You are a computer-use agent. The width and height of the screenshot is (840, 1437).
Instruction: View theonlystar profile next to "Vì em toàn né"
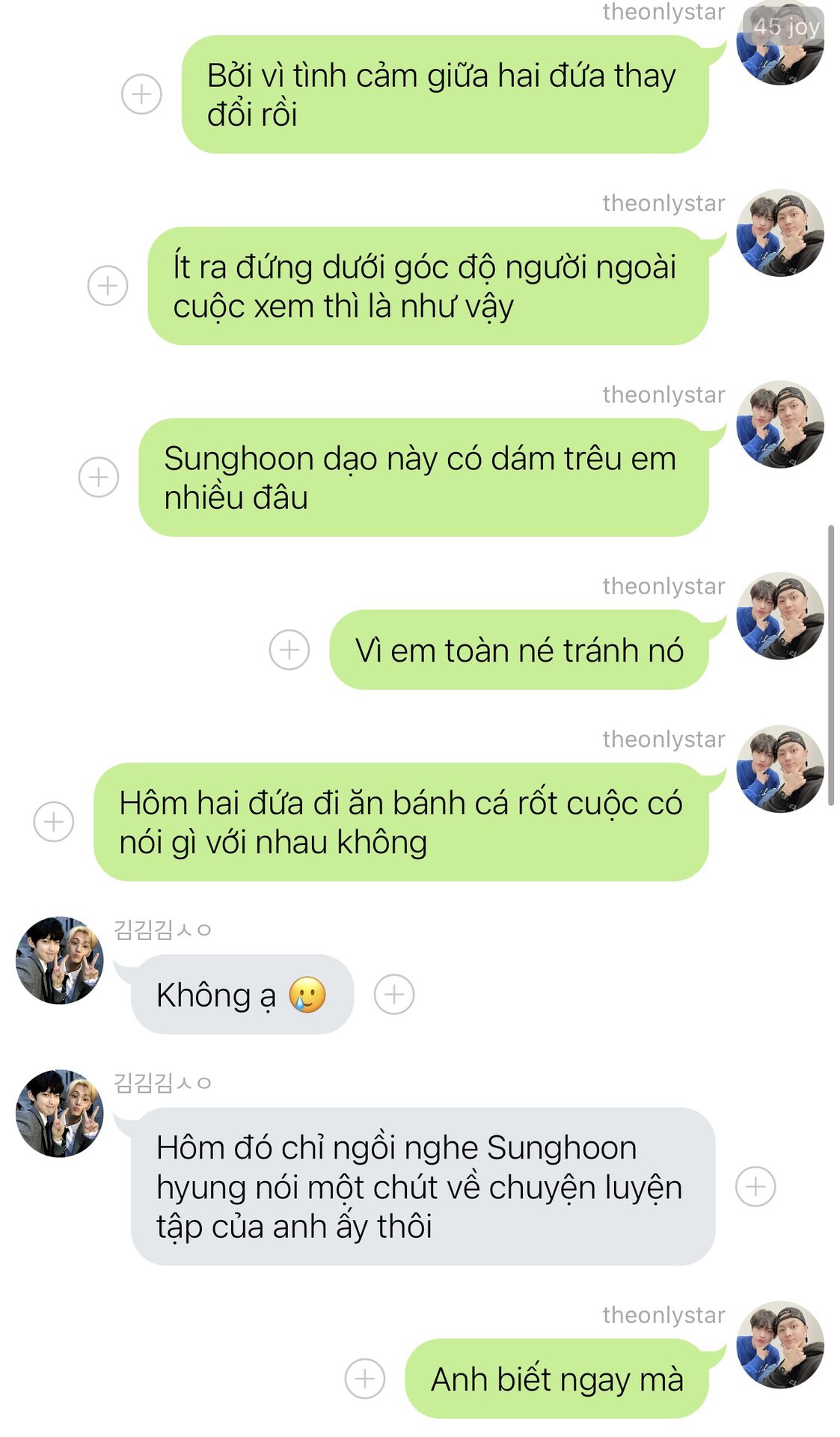pos(780,616)
